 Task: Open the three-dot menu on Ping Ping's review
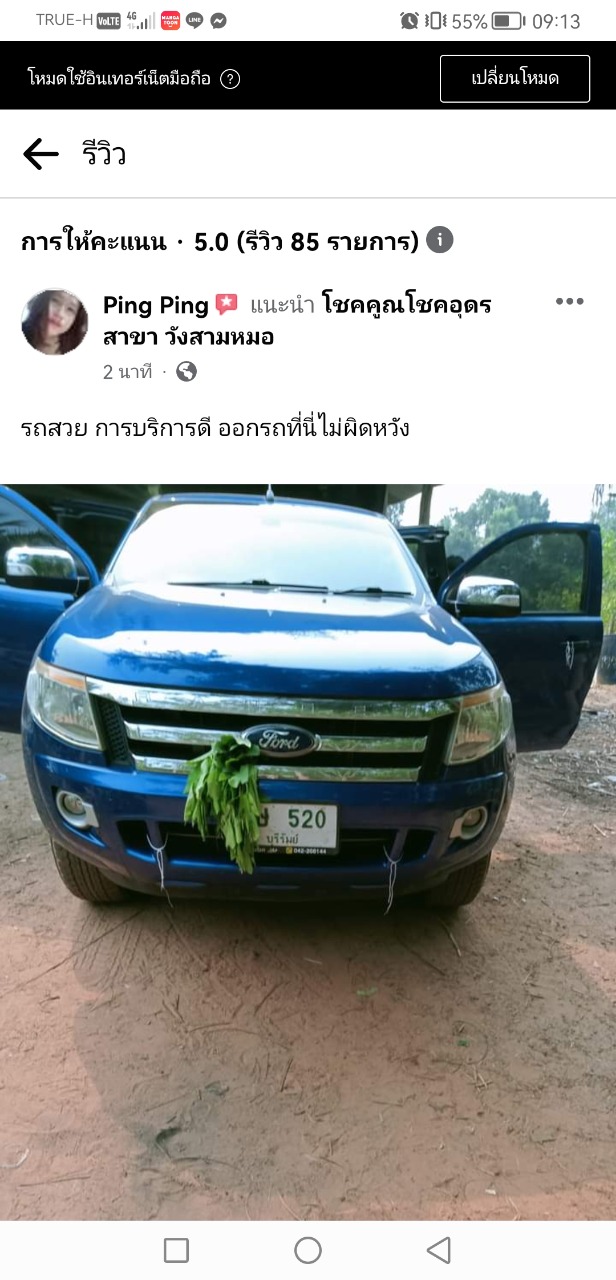569,302
